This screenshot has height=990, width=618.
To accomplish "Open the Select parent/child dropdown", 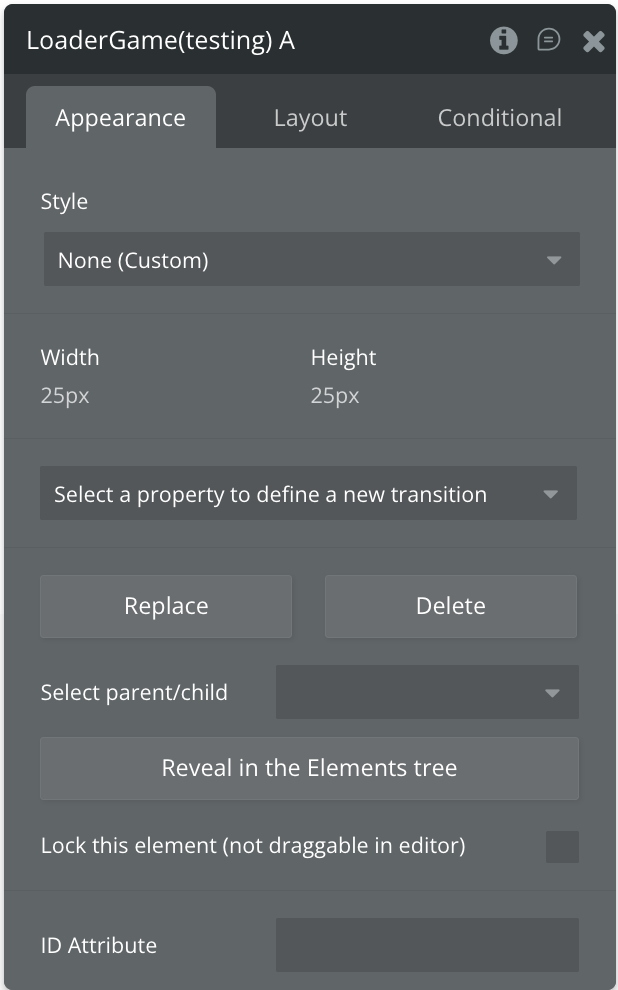I will coord(427,692).
